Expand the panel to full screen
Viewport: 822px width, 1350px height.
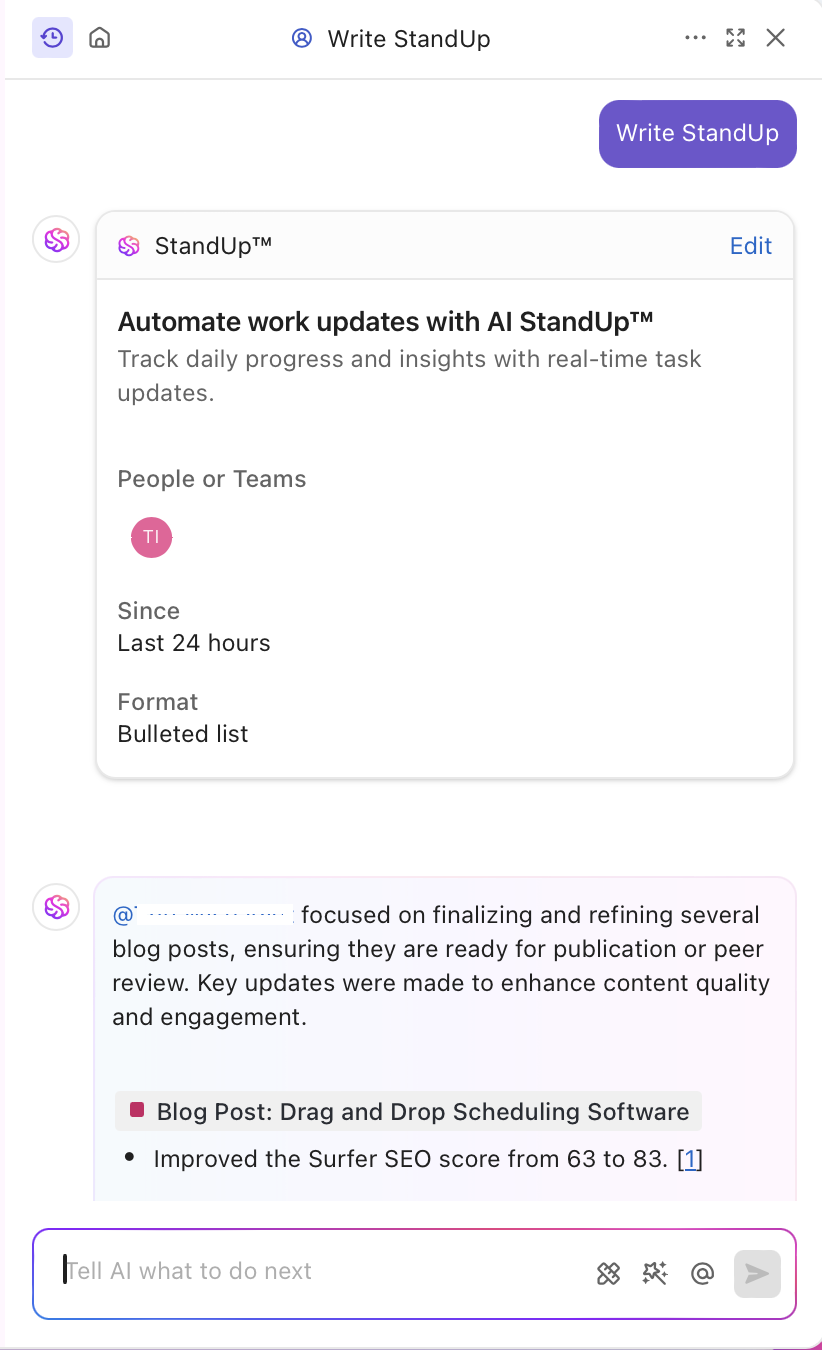(x=736, y=38)
